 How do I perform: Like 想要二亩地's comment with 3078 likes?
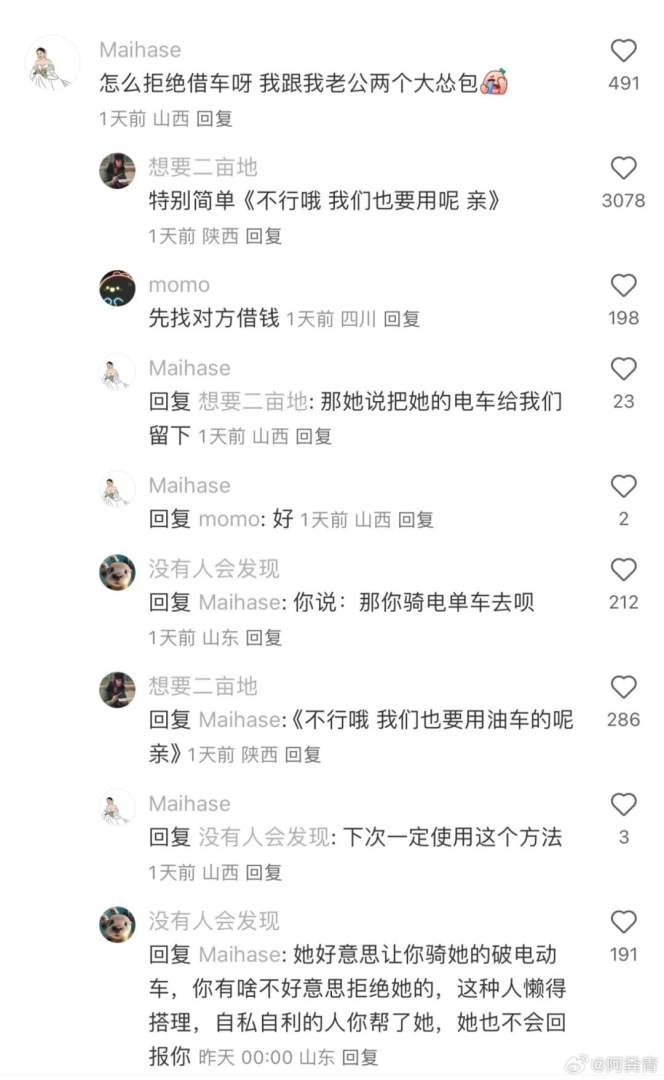click(623, 168)
